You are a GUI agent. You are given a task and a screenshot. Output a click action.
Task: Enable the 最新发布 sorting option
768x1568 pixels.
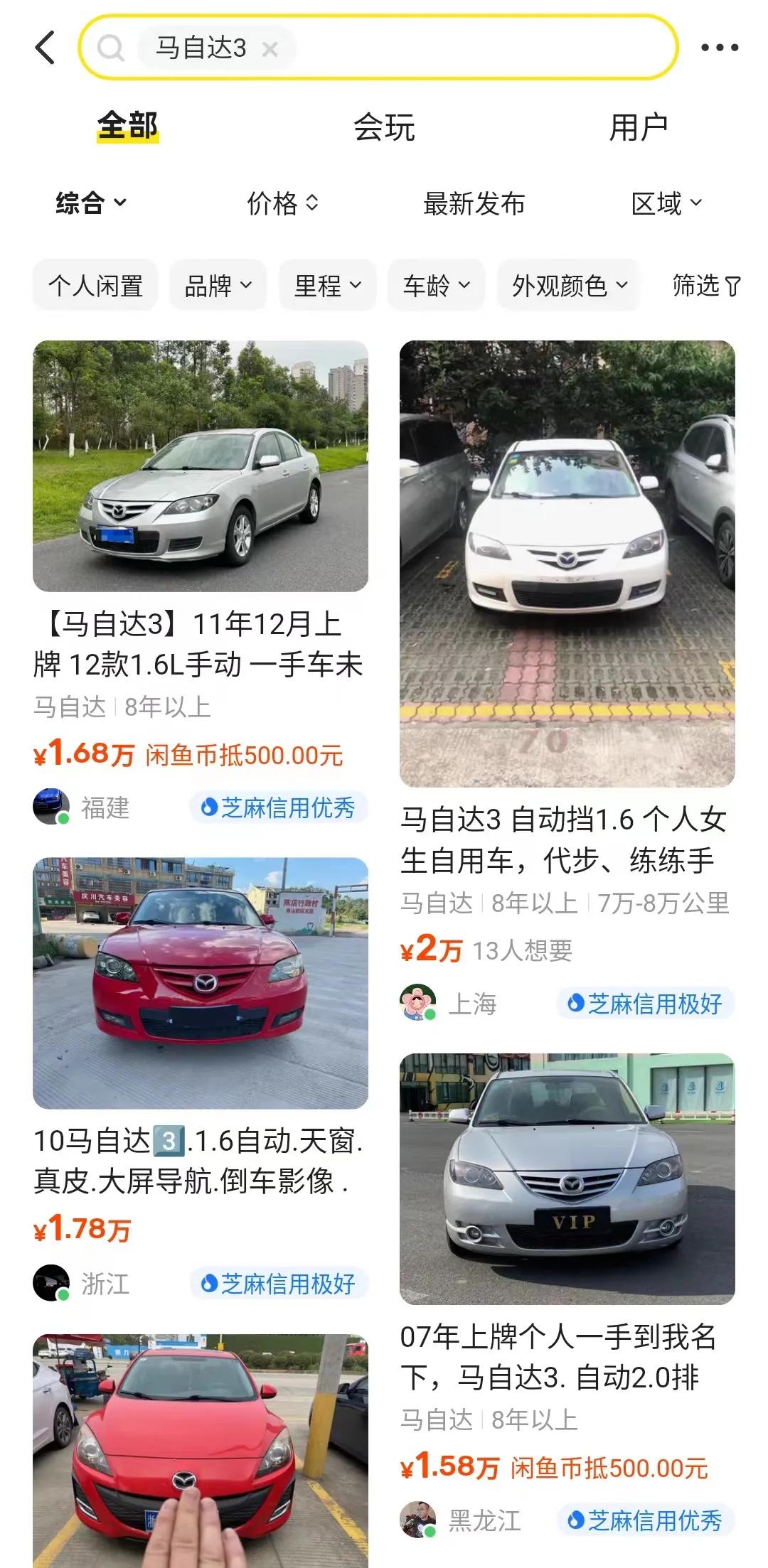473,203
